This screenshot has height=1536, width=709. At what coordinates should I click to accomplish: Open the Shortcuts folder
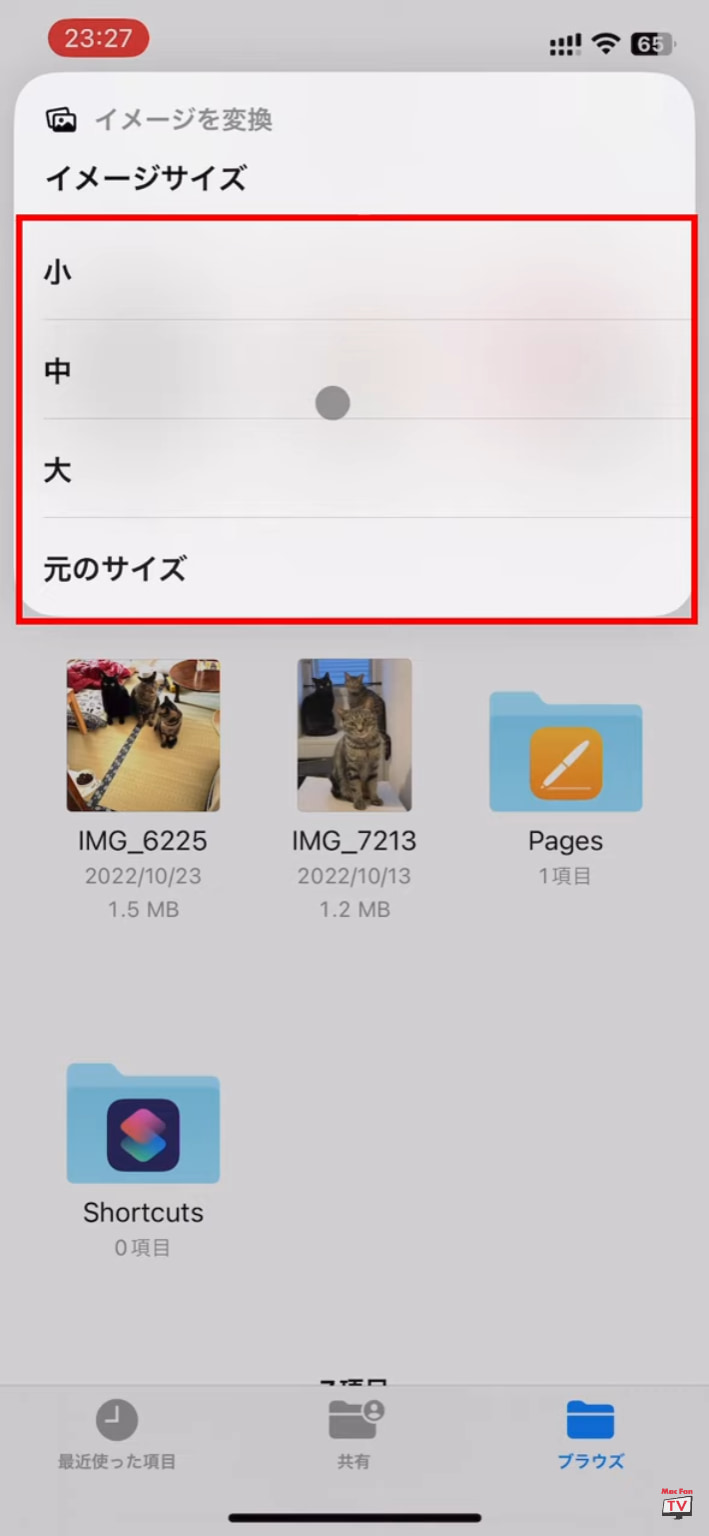[x=143, y=1125]
